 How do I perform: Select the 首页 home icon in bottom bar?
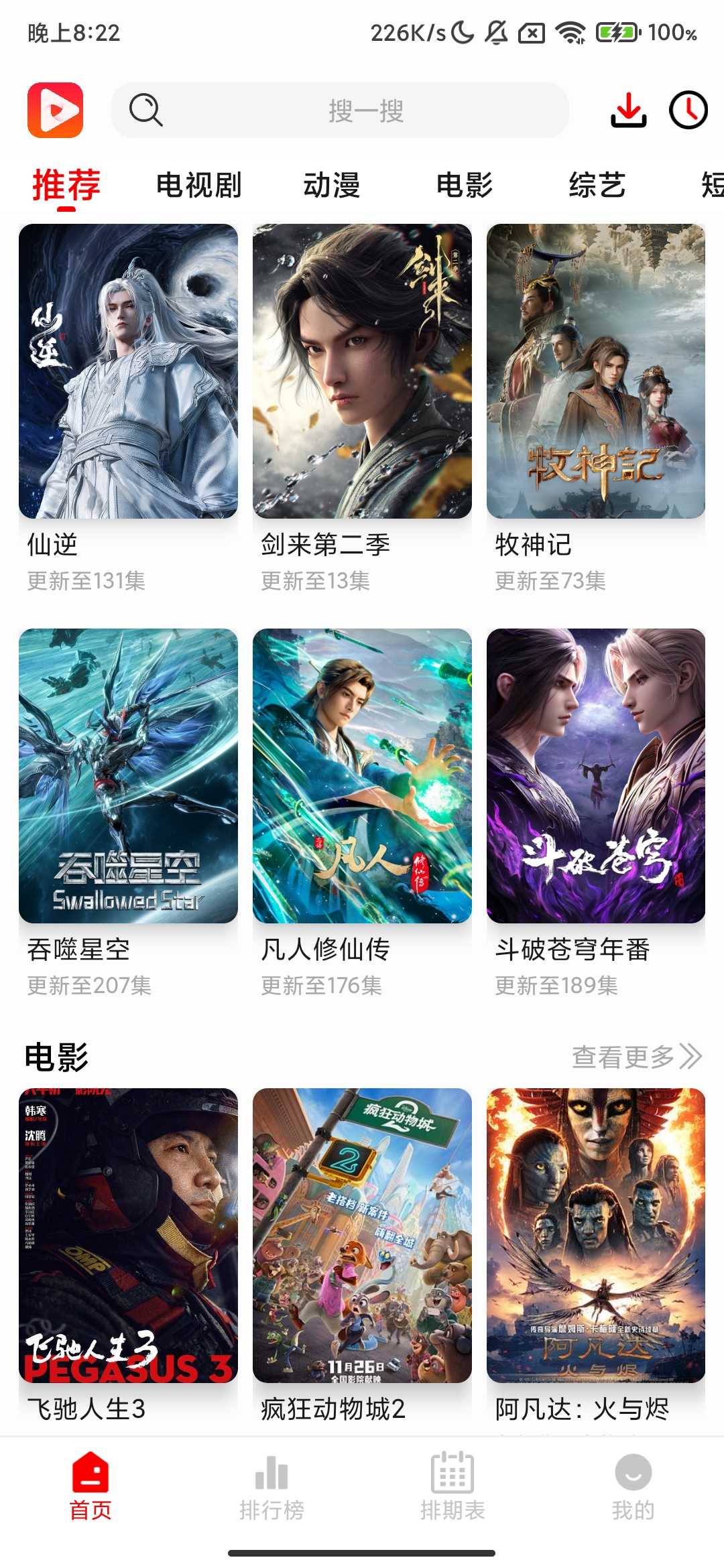point(91,1478)
